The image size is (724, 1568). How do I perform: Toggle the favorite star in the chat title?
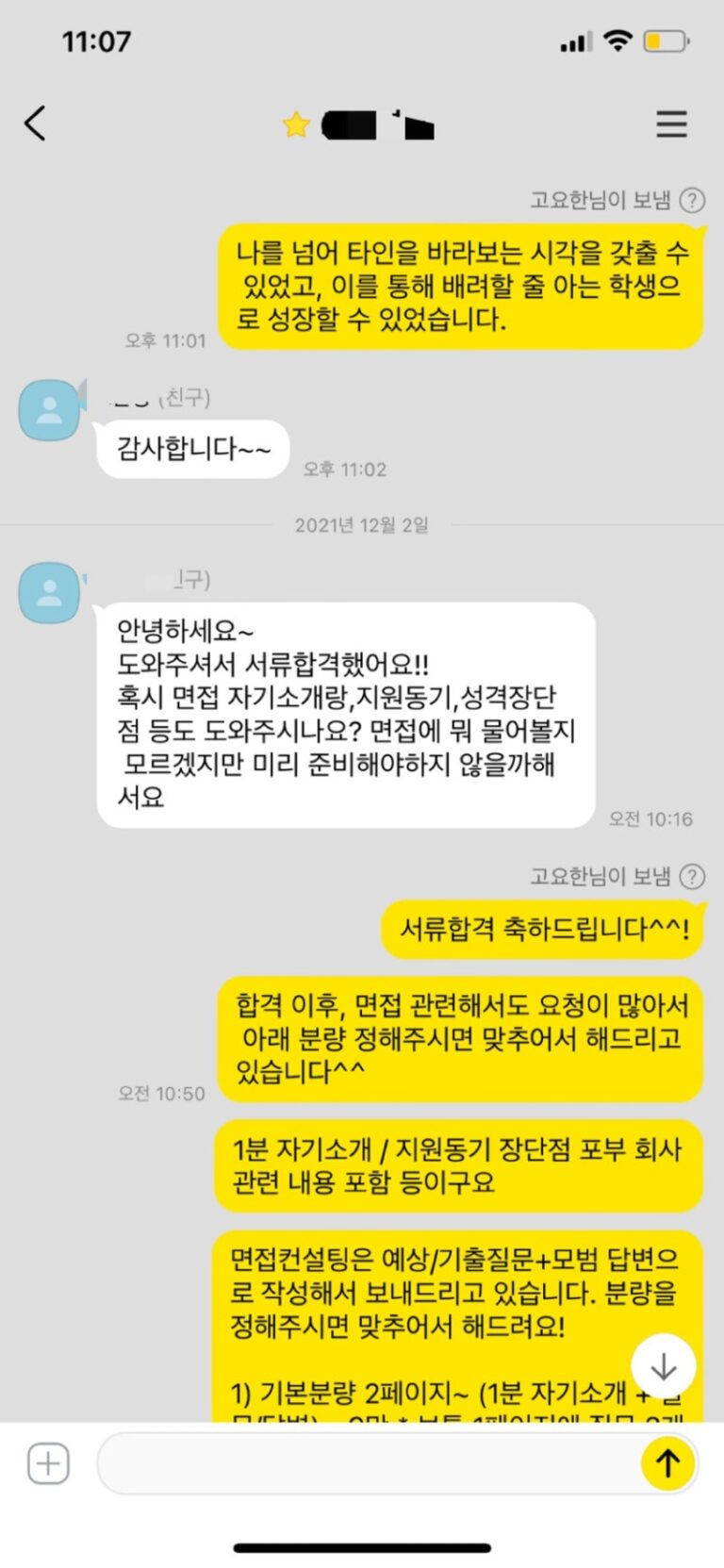[296, 124]
